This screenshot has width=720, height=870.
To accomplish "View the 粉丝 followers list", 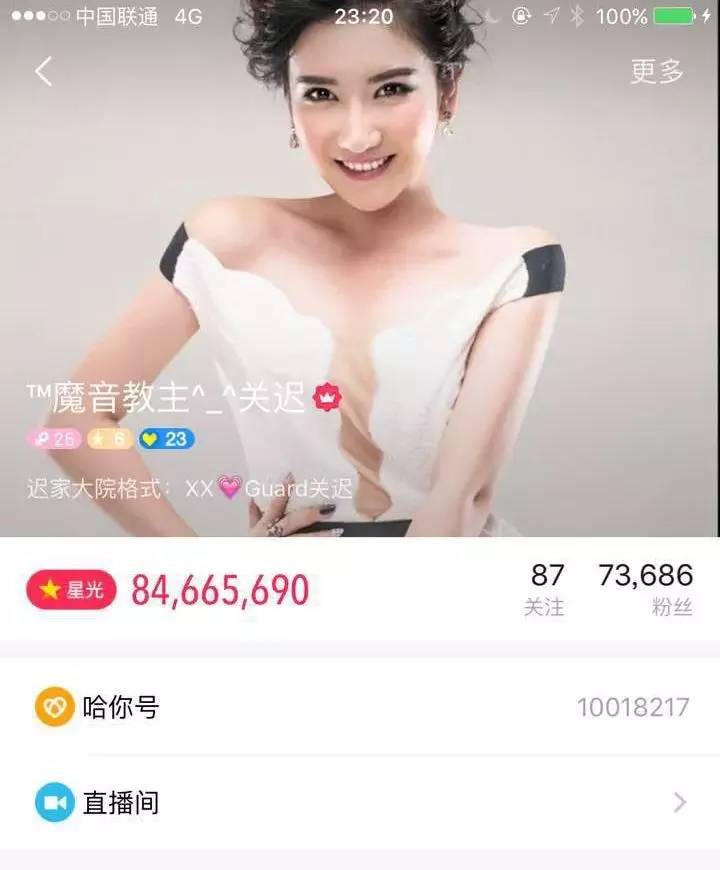I will pyautogui.click(x=645, y=589).
